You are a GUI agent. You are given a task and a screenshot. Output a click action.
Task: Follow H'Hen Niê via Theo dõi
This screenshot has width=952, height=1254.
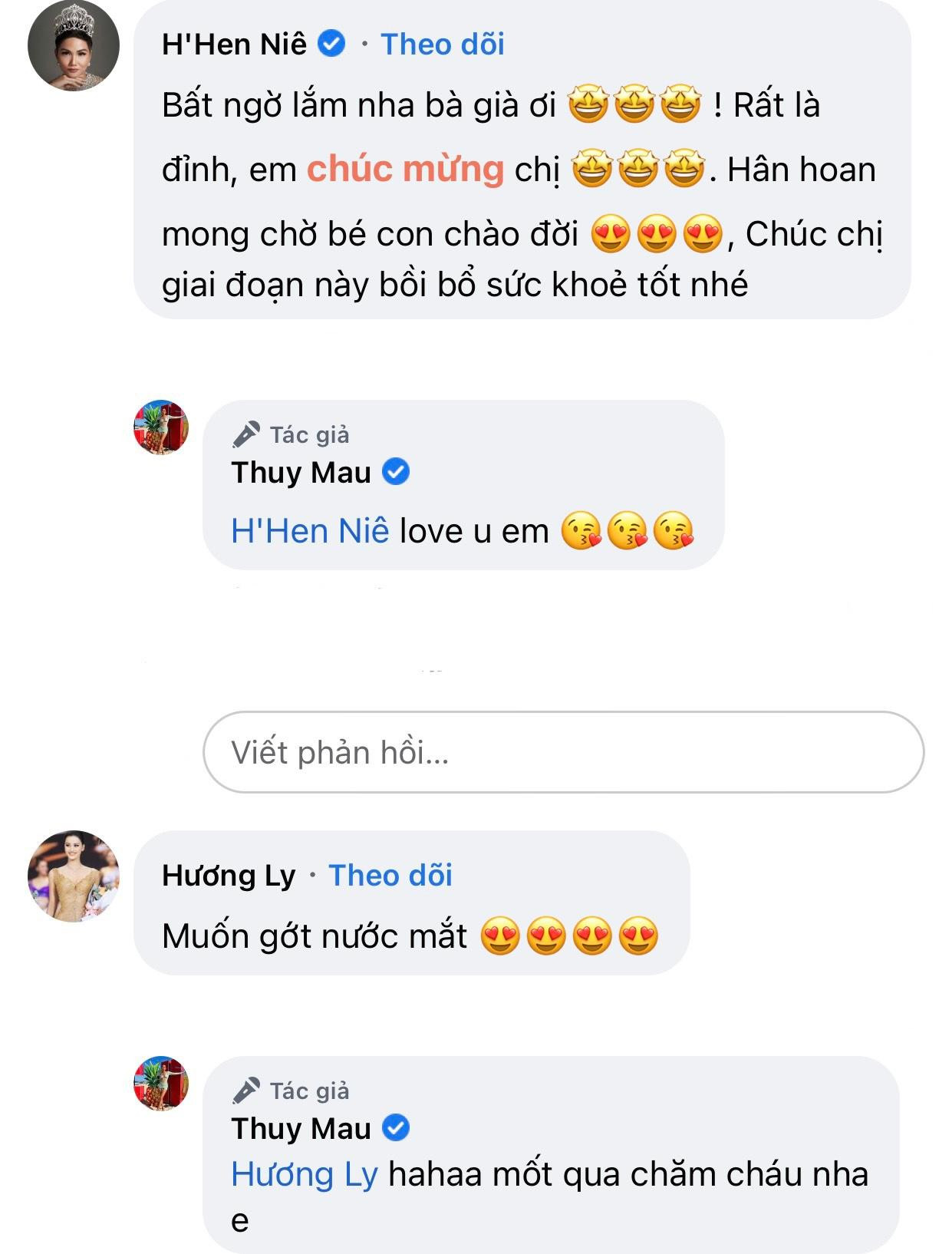tap(443, 45)
